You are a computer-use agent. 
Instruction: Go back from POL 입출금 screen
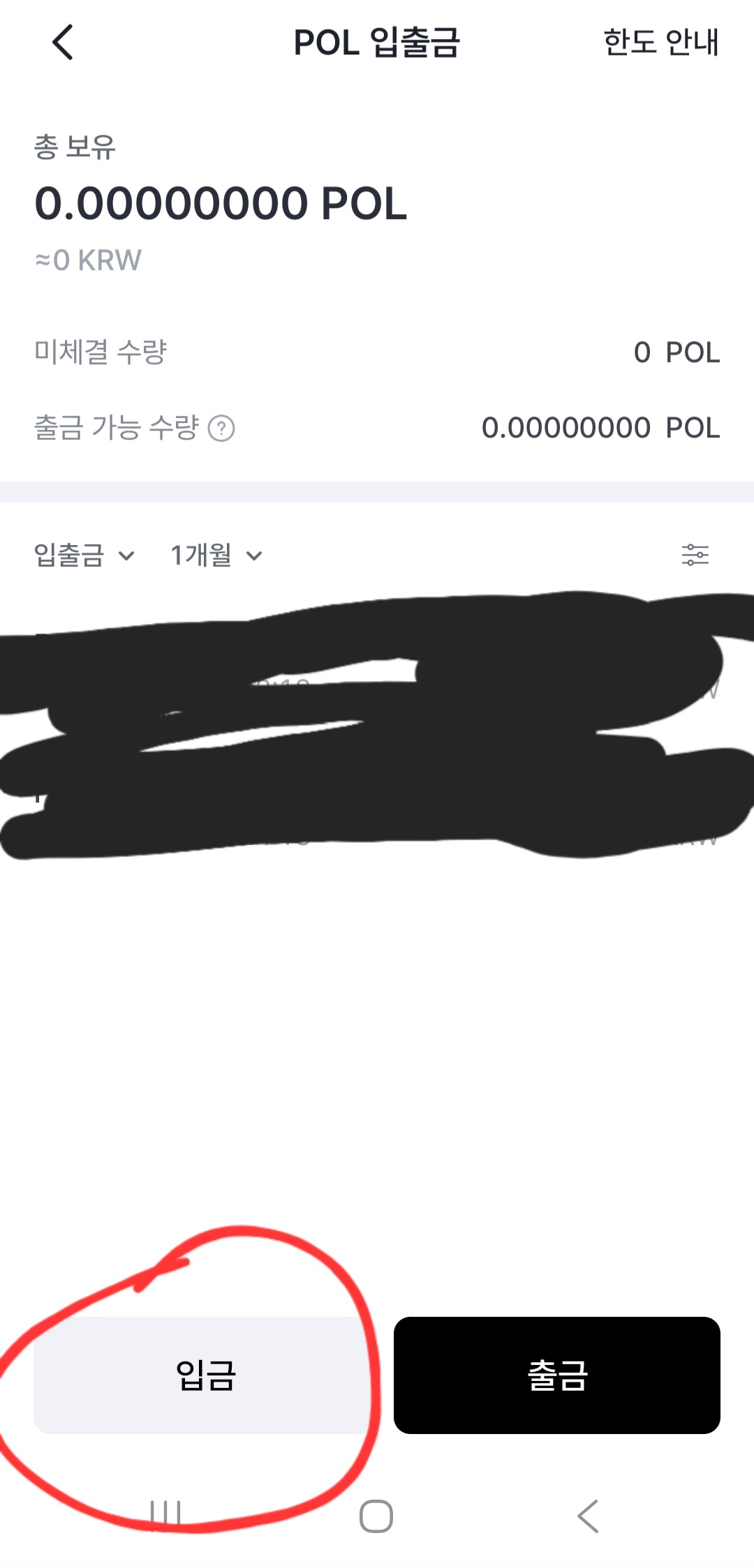(x=63, y=43)
